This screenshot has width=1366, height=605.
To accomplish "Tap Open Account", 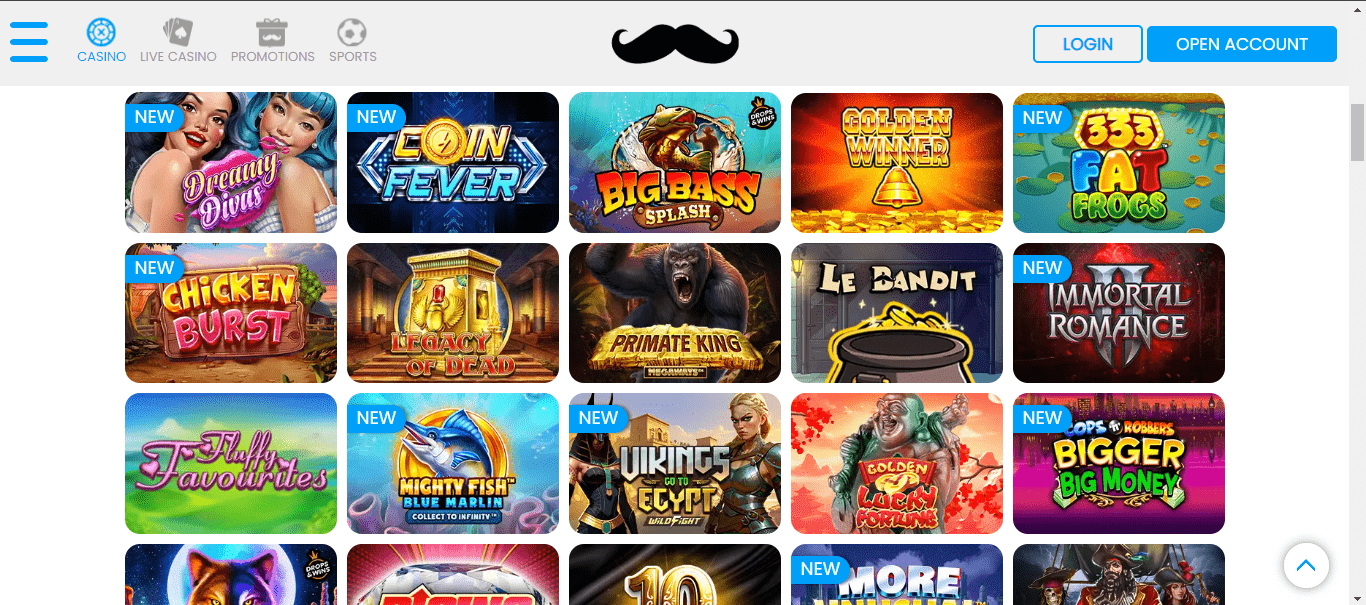I will pos(1241,44).
